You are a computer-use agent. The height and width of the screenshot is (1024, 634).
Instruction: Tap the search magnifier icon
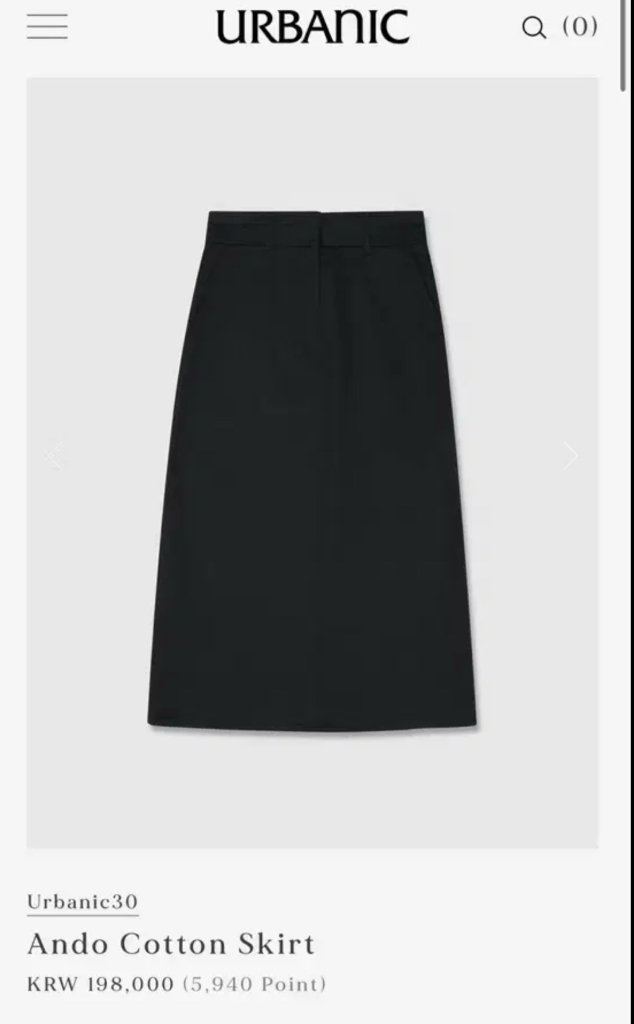534,28
